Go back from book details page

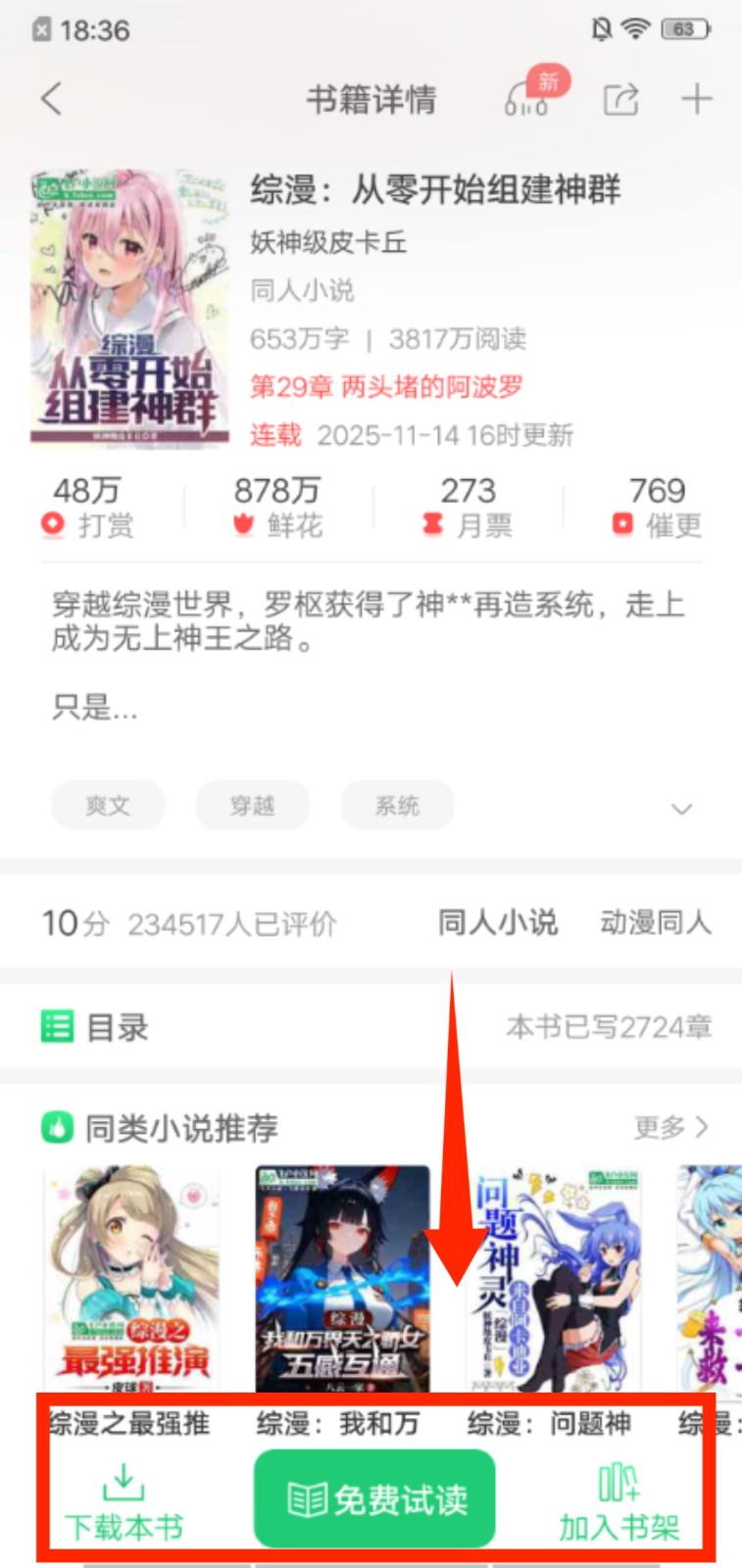pos(52,99)
